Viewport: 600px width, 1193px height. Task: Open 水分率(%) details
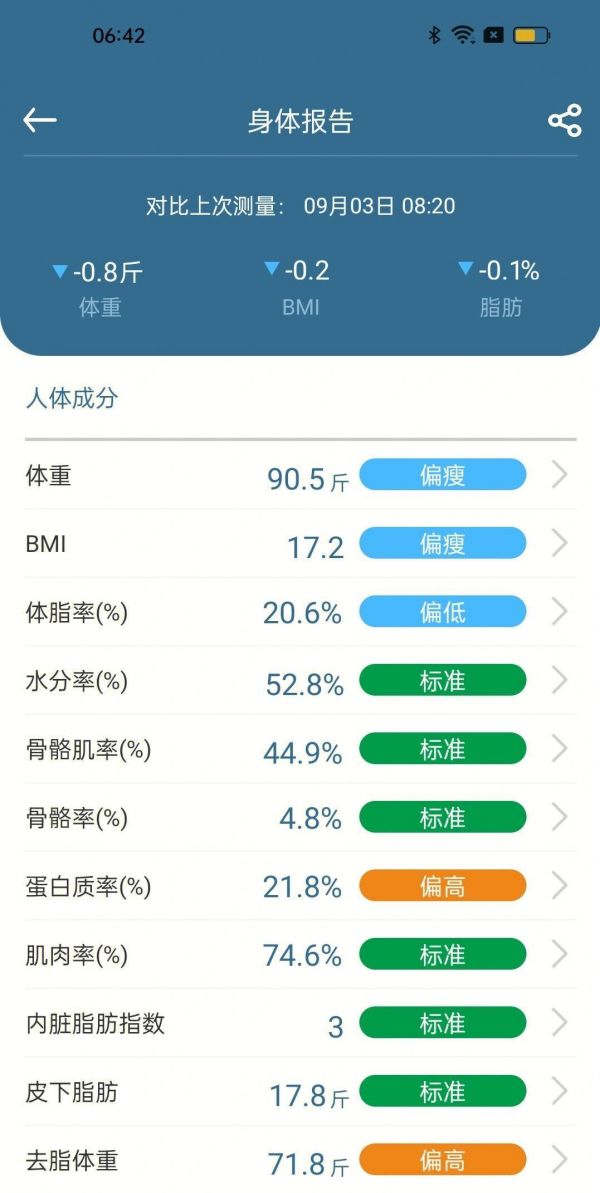point(300,681)
